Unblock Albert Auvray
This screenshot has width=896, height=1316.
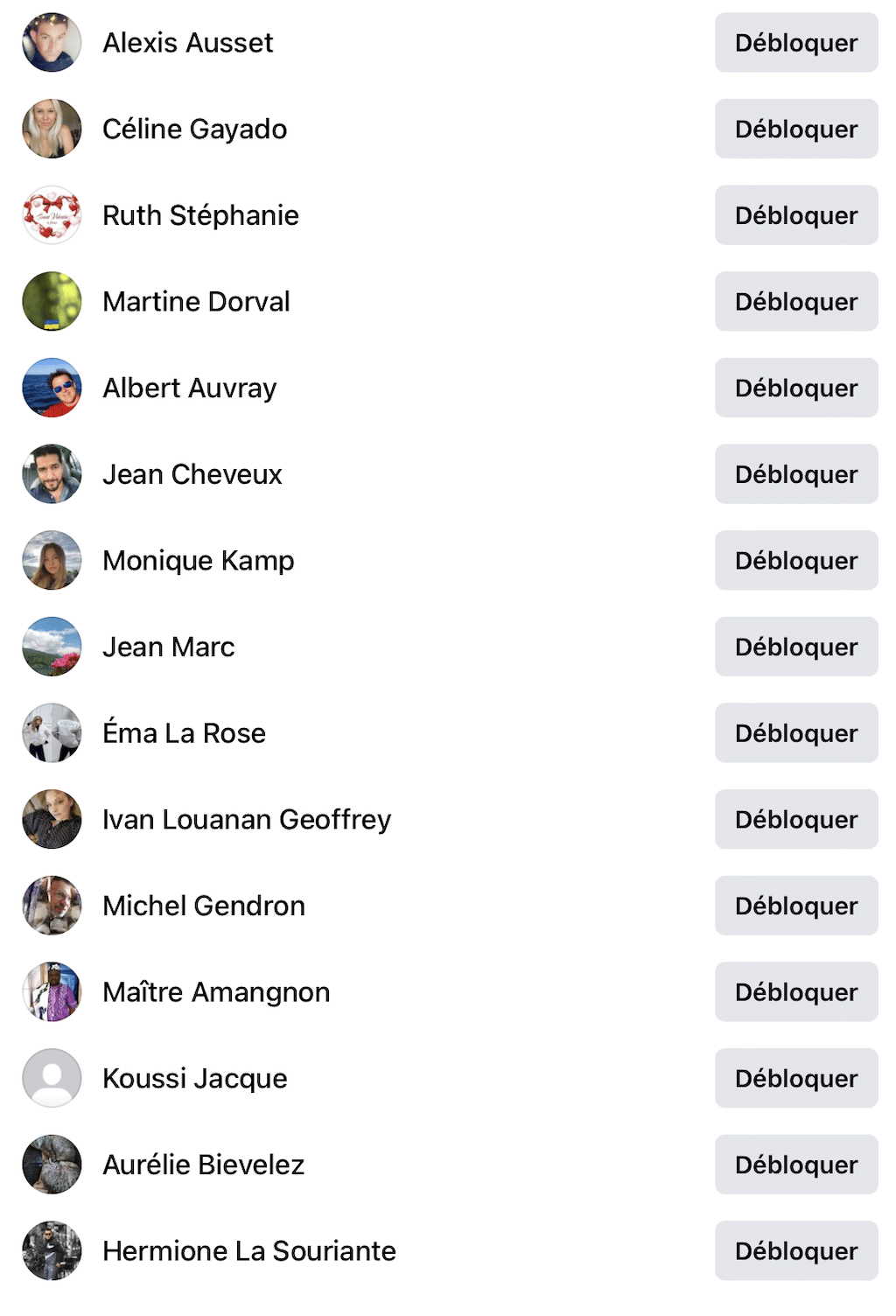[796, 388]
